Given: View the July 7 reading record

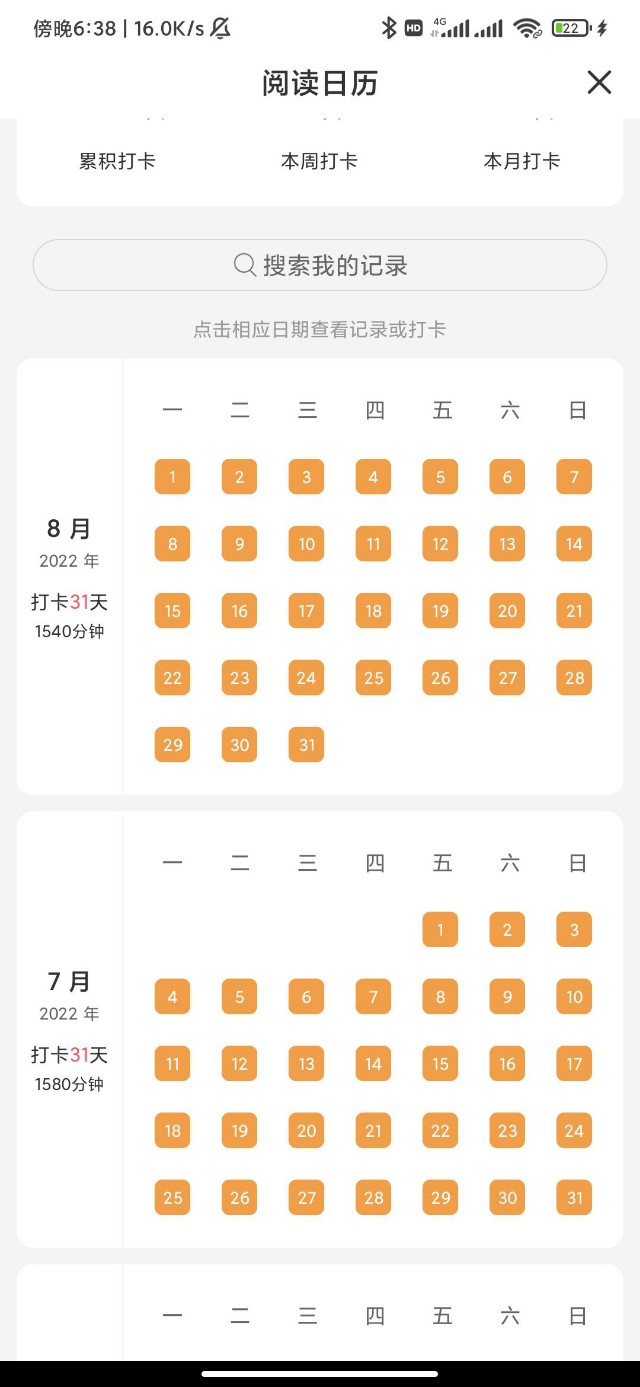Looking at the screenshot, I should 373,997.
